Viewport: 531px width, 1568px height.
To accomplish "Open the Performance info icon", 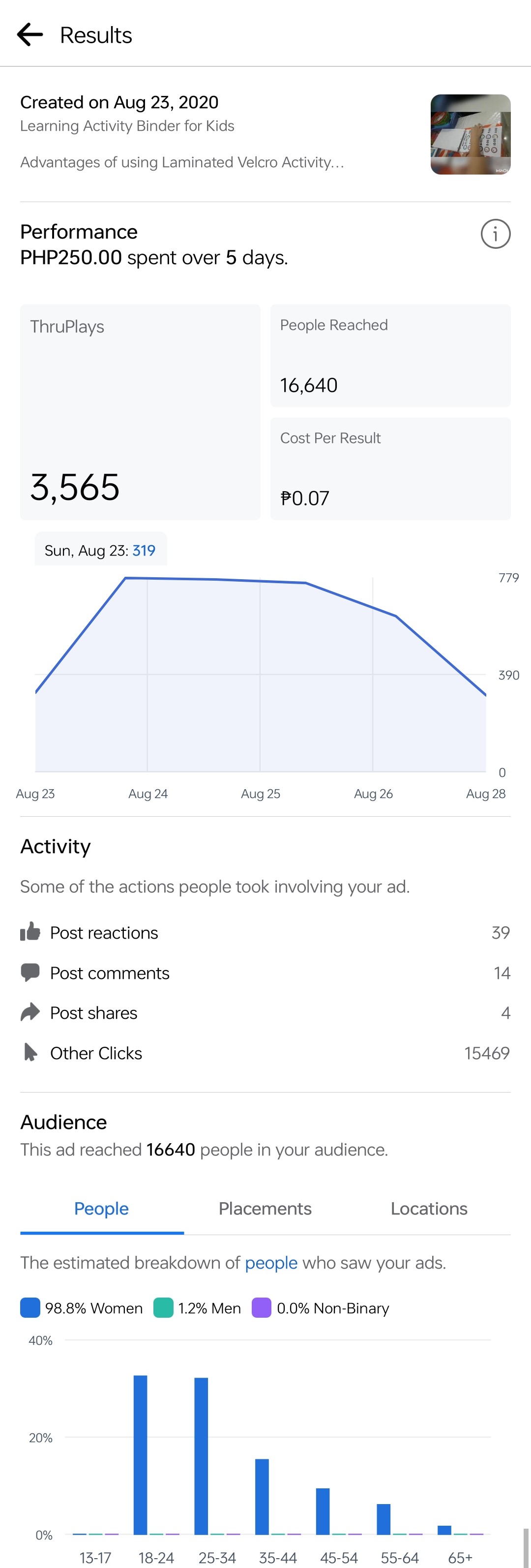I will (x=495, y=234).
